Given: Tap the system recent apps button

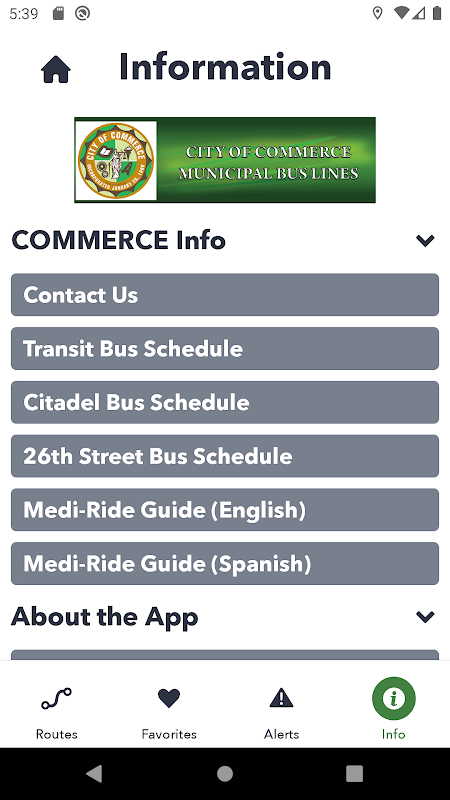Looking at the screenshot, I should (355, 773).
